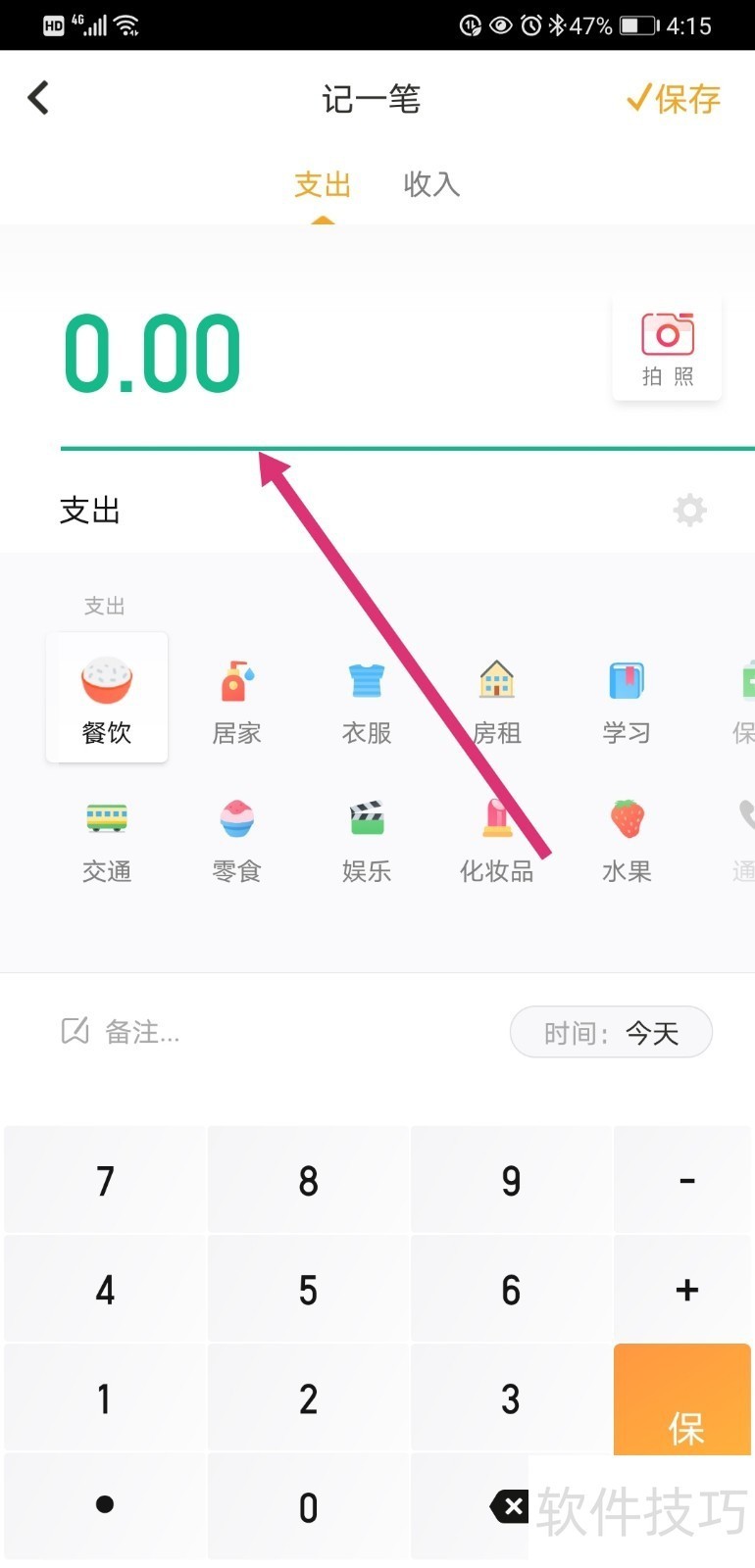
Task: Enter digit 7 on the keypad
Action: pyautogui.click(x=105, y=1181)
